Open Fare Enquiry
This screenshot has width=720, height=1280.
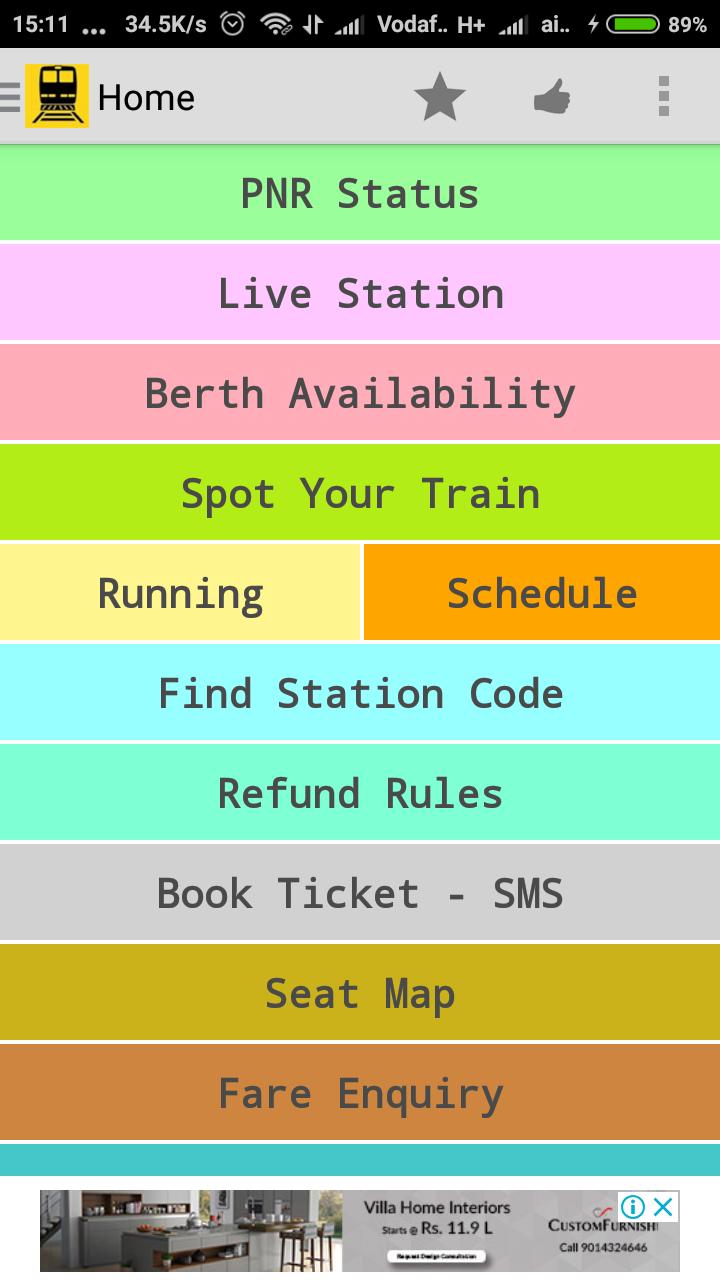point(360,1093)
